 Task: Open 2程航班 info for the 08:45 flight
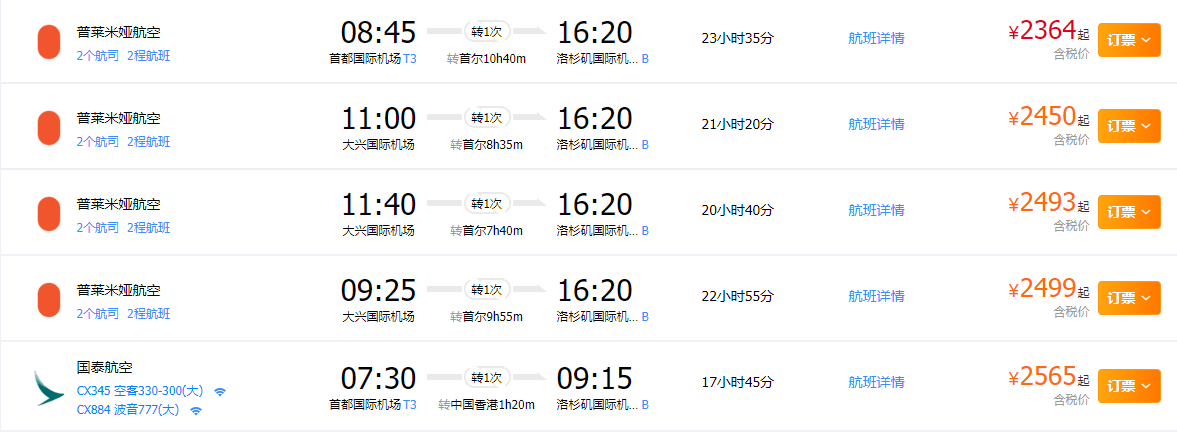(149, 56)
